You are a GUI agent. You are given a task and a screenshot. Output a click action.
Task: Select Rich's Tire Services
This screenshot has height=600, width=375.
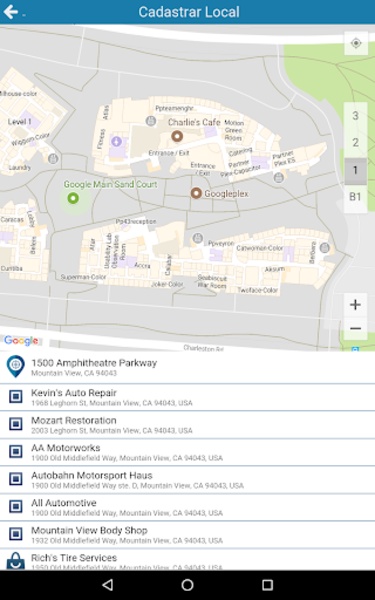click(x=188, y=560)
